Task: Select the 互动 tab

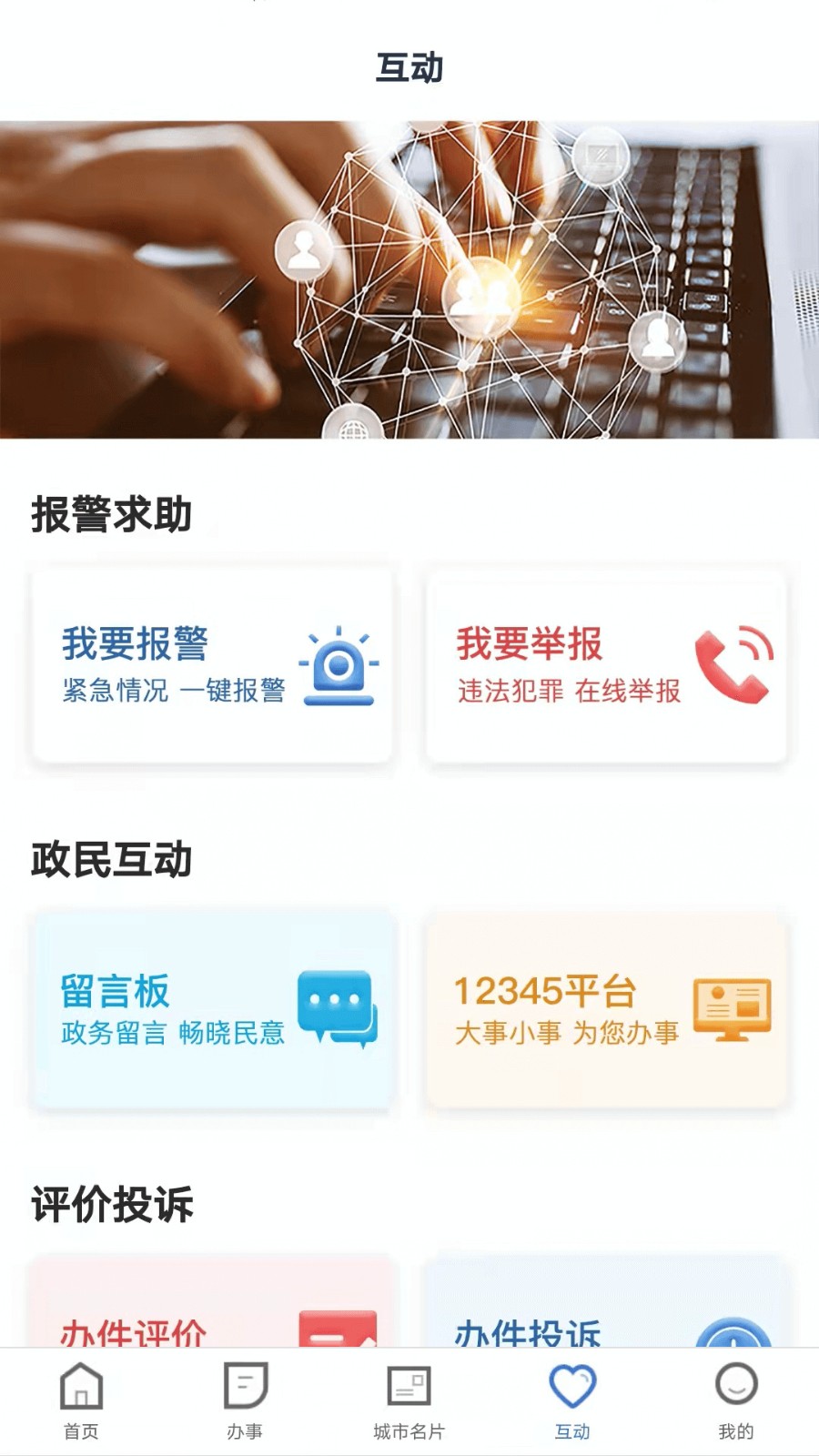Action: coord(572,1401)
